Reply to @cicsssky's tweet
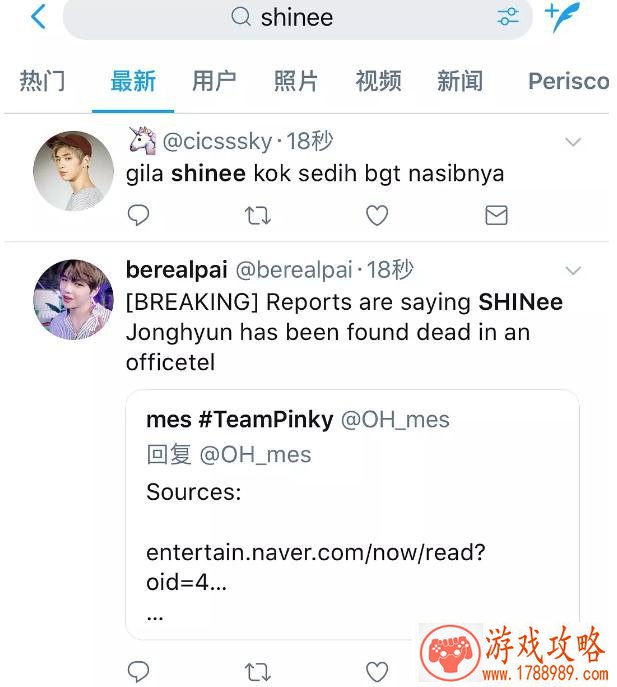The height and width of the screenshot is (687, 617). point(139,215)
